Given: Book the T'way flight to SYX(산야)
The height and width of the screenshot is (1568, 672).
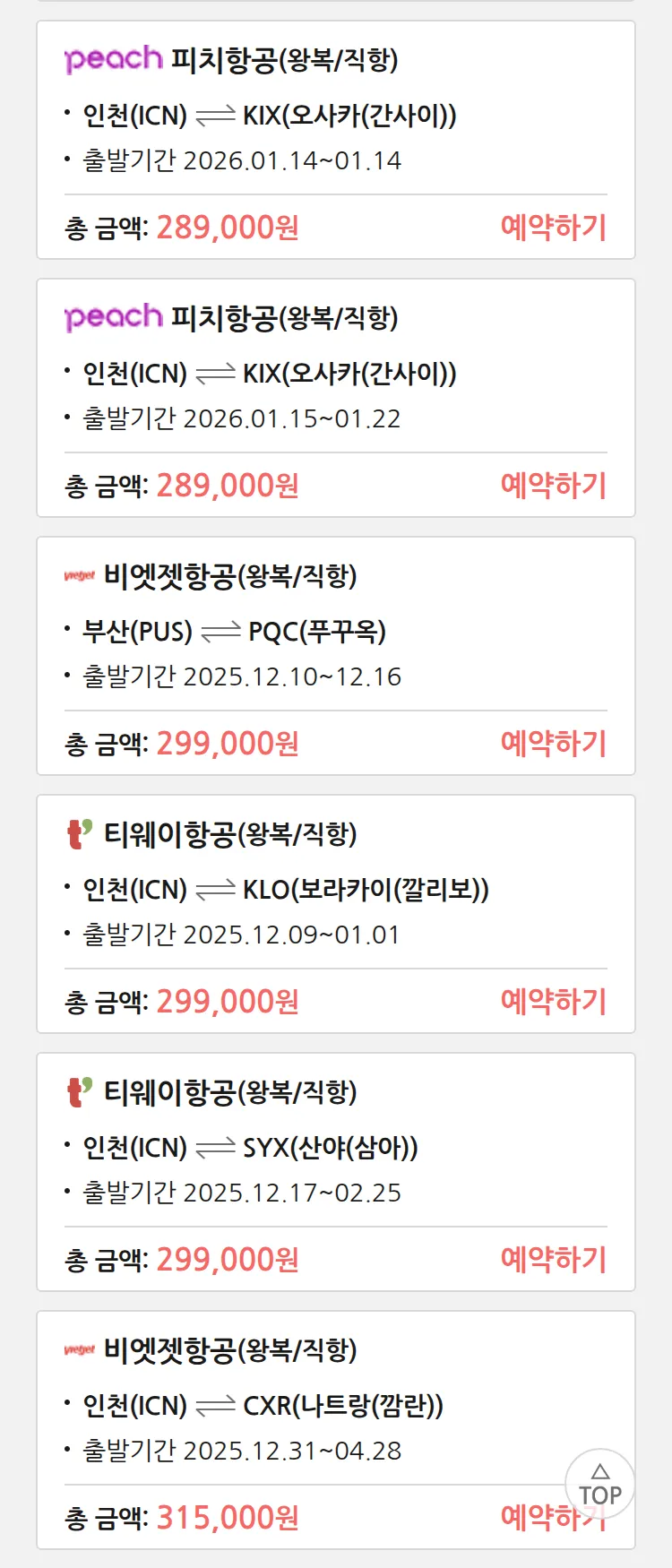Looking at the screenshot, I should tap(553, 1260).
